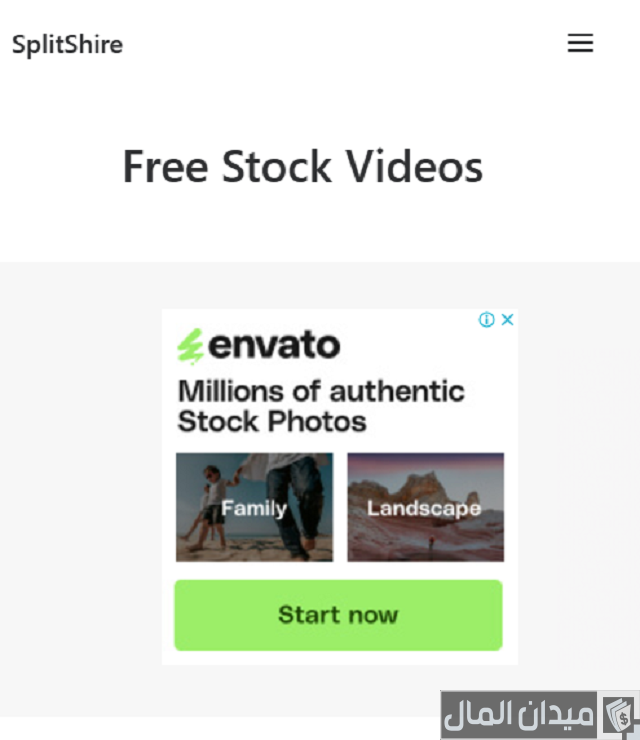Open the hamburger menu
The height and width of the screenshot is (740, 640).
tap(580, 43)
